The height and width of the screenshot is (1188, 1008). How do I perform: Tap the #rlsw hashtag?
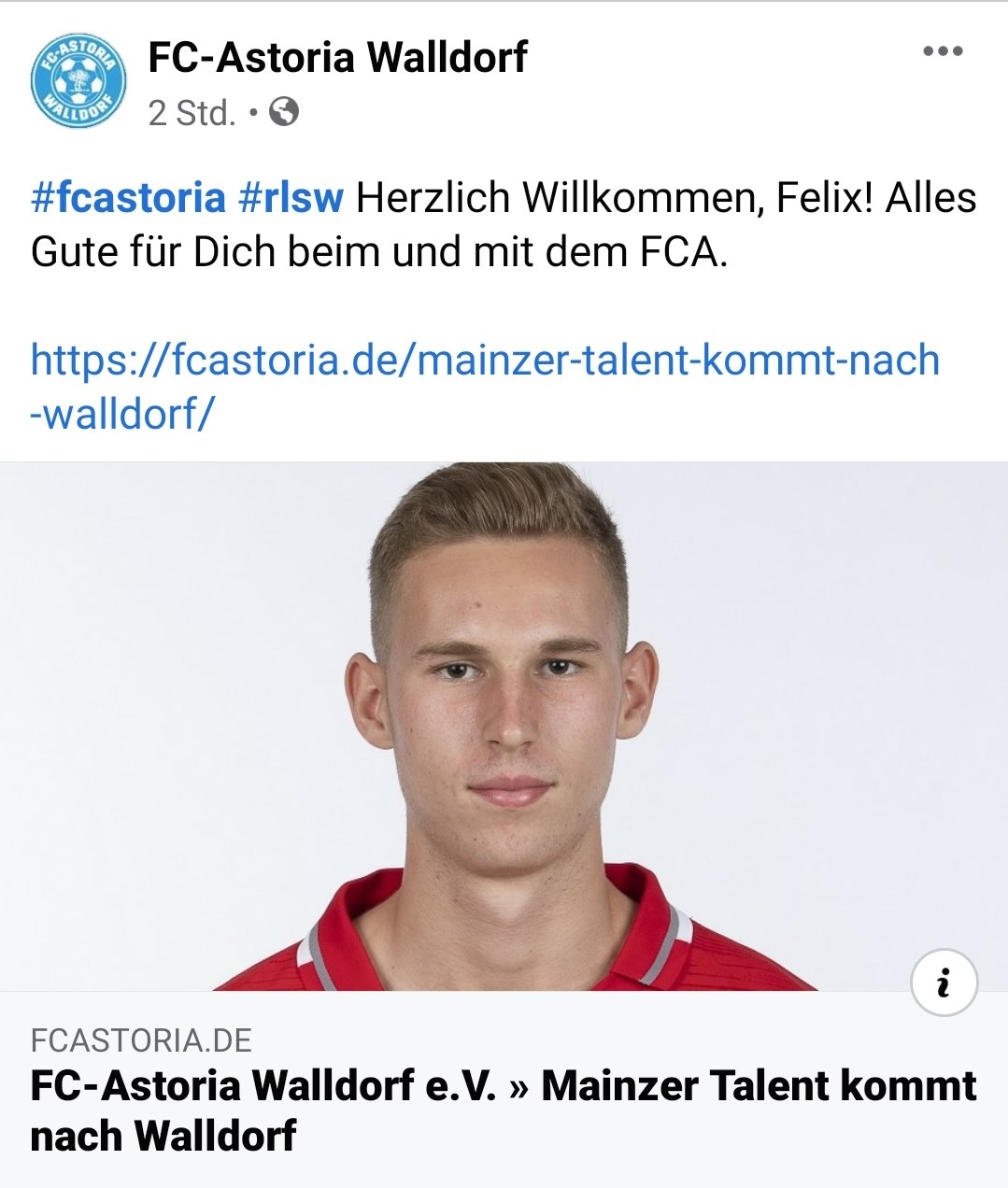click(291, 198)
